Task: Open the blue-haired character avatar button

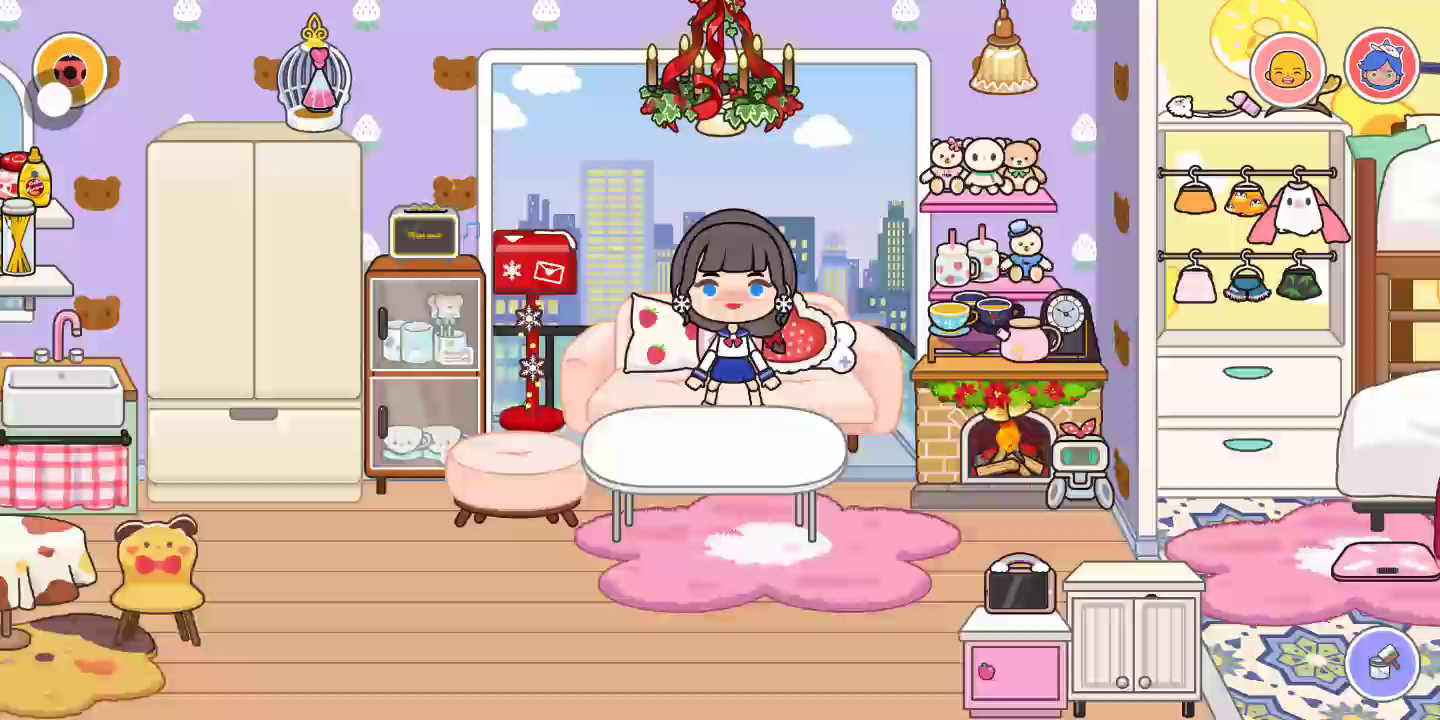Action: click(x=1381, y=66)
